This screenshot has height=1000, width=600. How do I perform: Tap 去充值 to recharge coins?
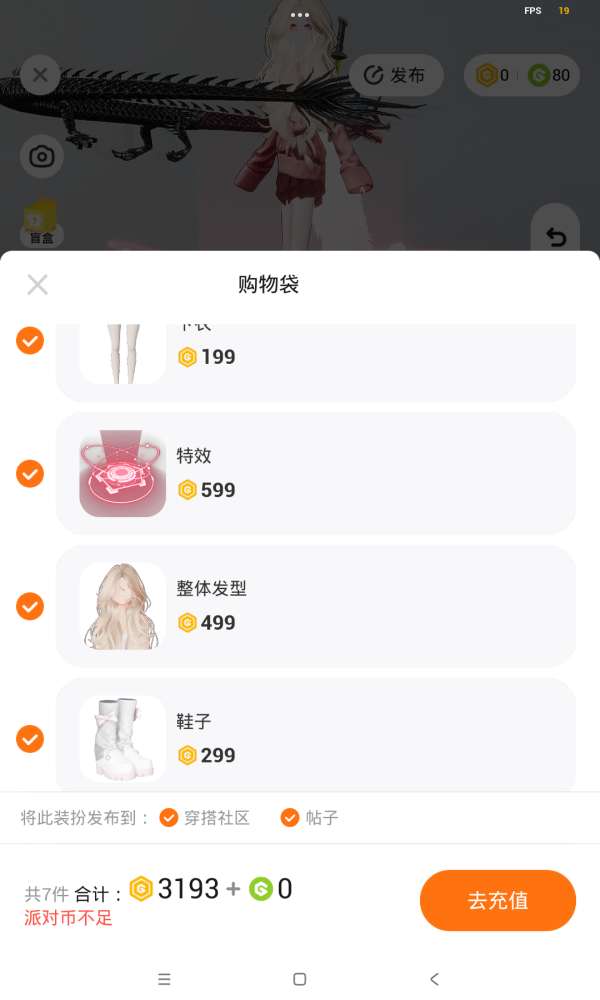tap(497, 900)
